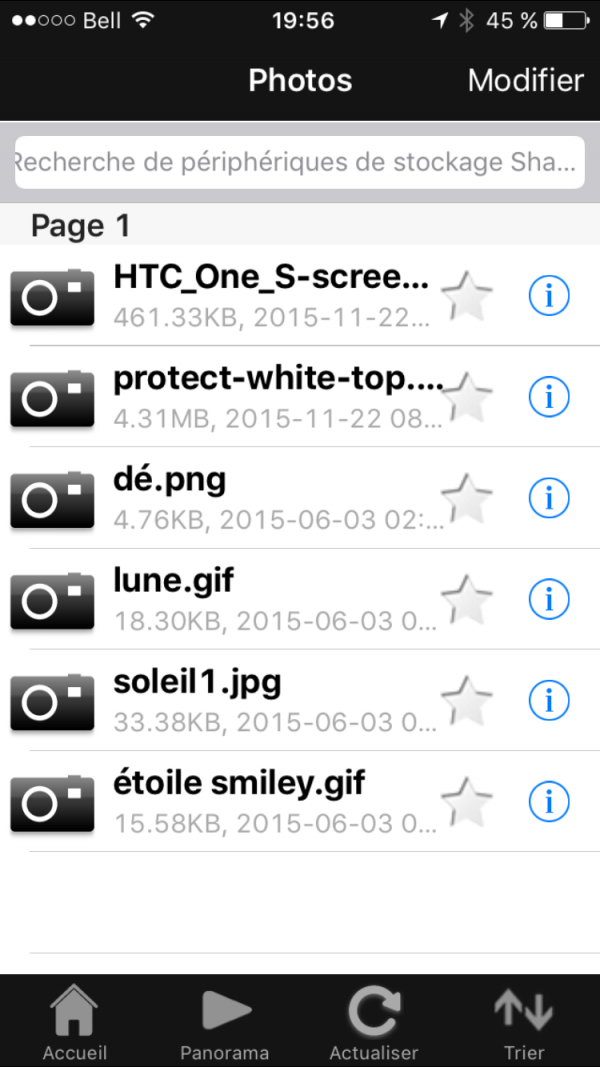Tap the Modifier button
The image size is (600, 1067).
point(525,80)
